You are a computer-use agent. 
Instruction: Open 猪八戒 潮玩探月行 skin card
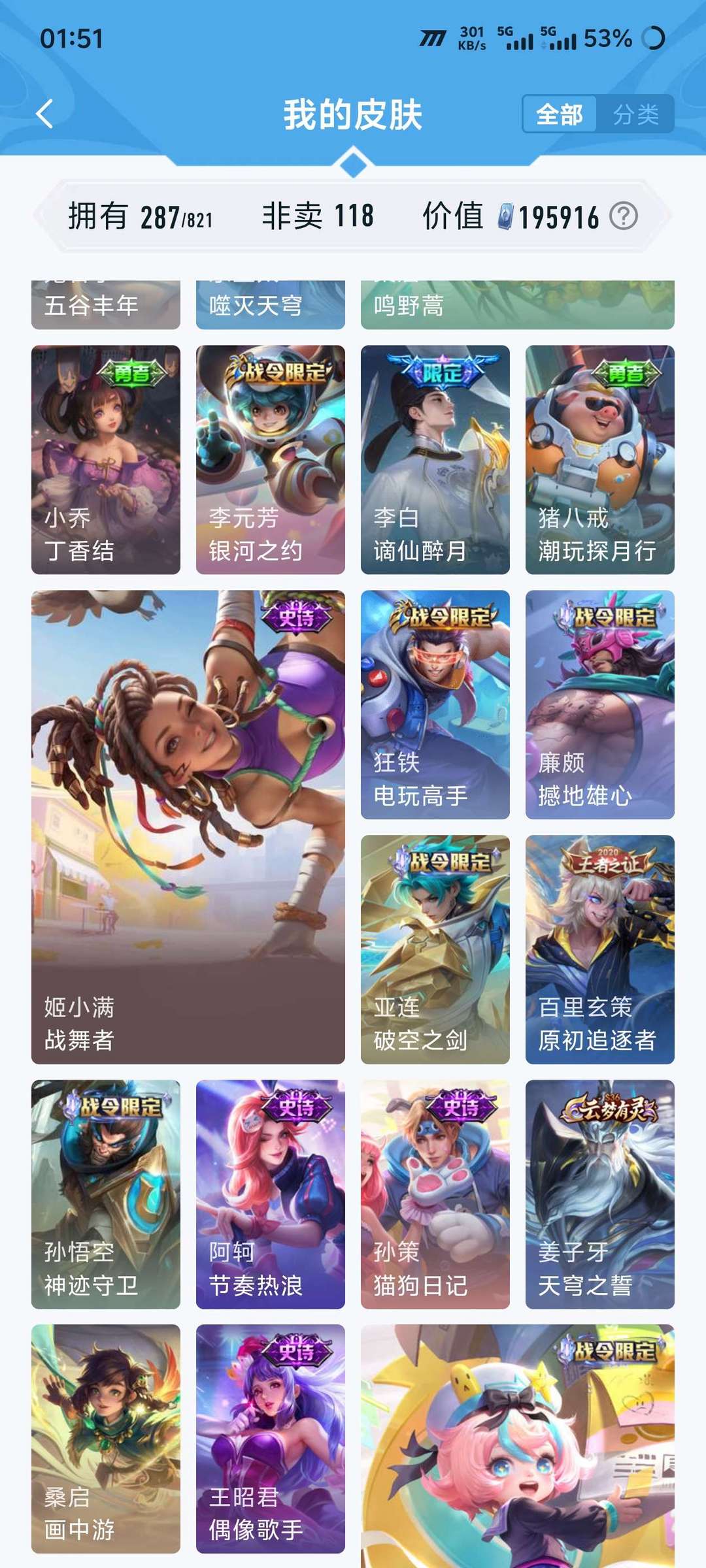coord(600,460)
